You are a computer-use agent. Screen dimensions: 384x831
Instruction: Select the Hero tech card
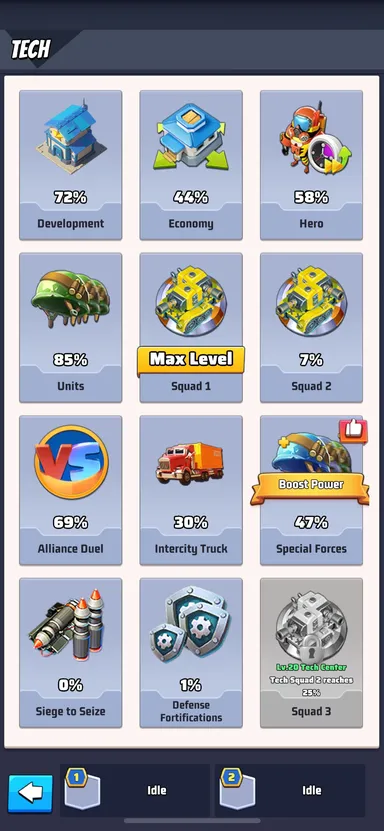[x=311, y=165]
